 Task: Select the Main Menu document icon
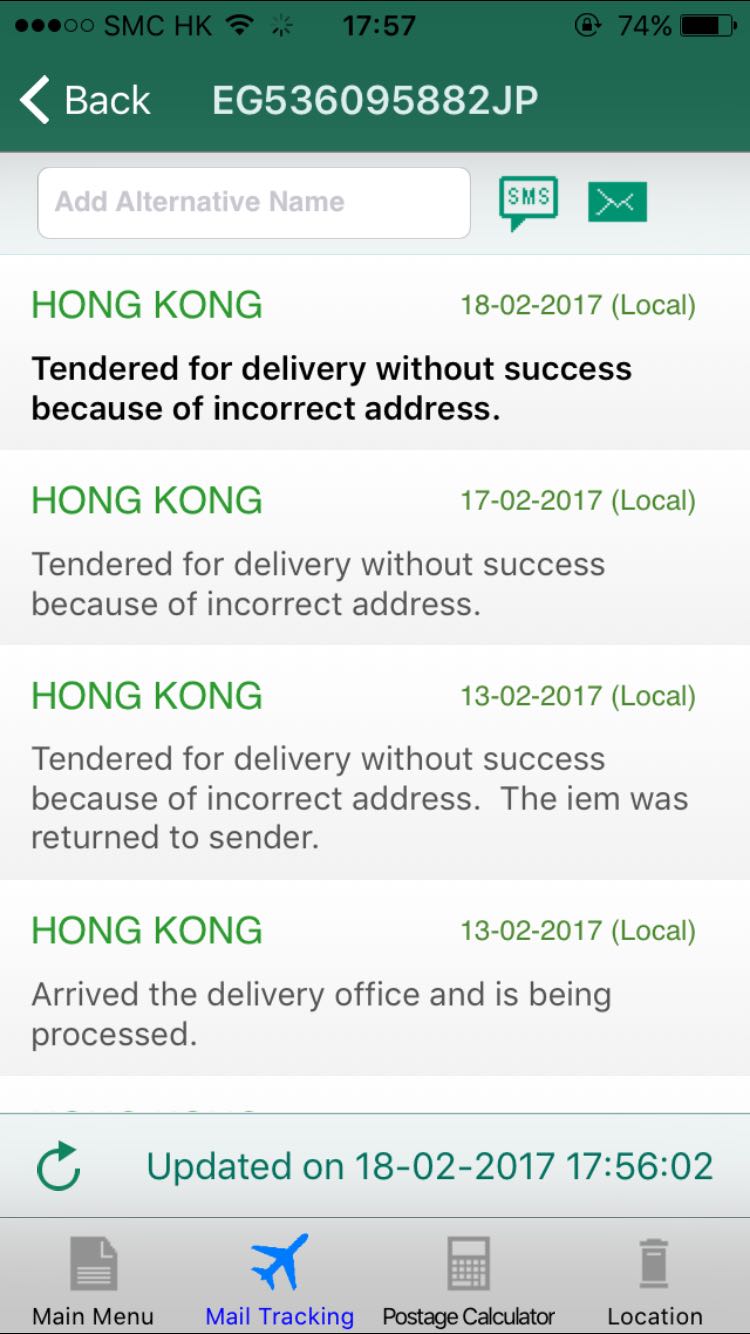93,1263
